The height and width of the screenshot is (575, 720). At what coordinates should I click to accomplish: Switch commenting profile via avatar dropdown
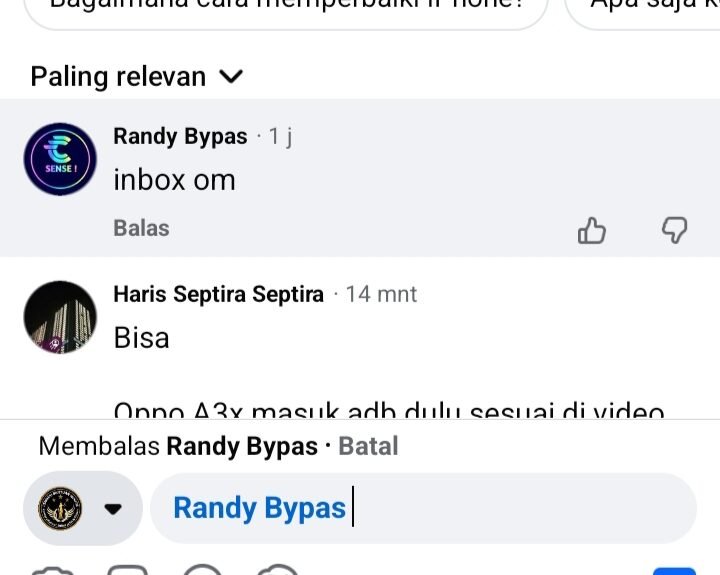pyautogui.click(x=83, y=508)
